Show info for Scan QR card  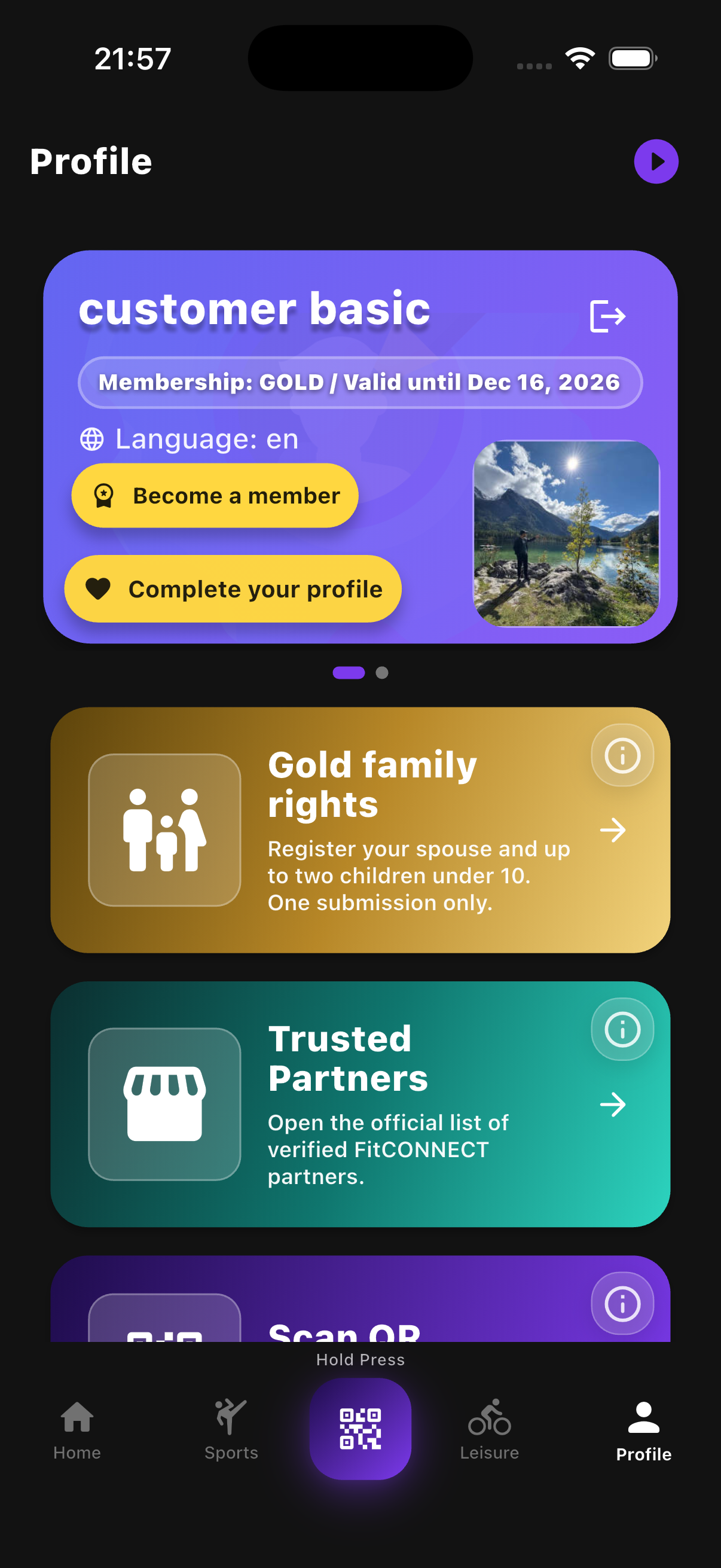pos(622,1303)
